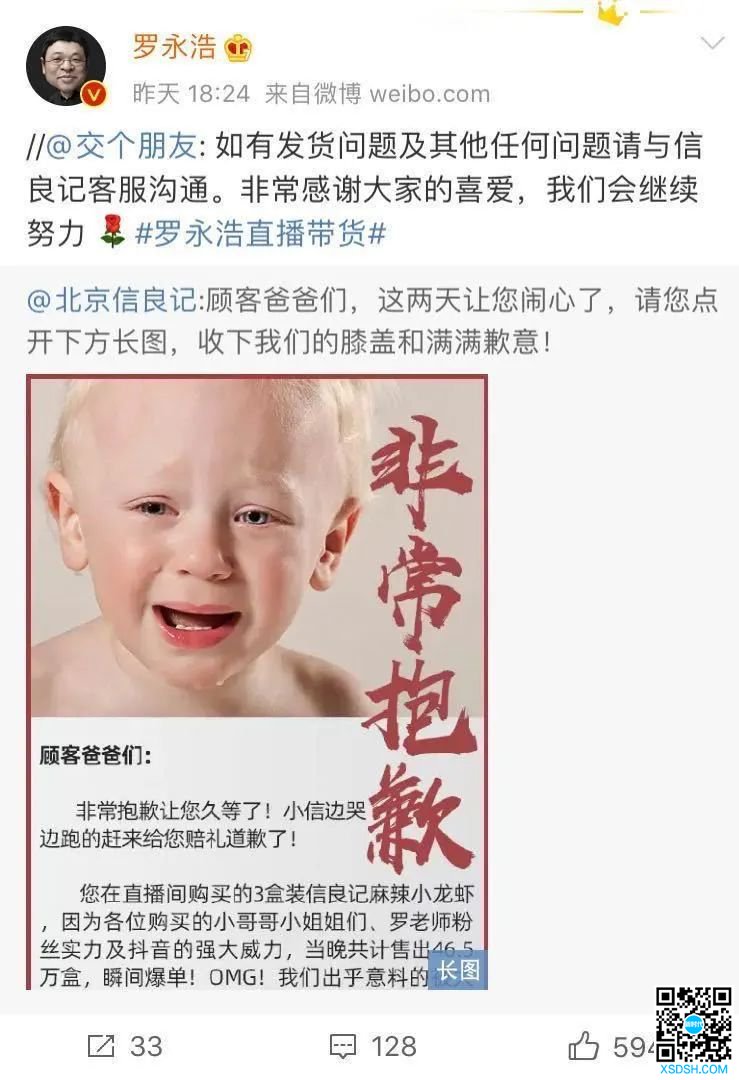Screen dimensions: 739x1080
Task: Open 罗永浩's profile avatar
Action: pyautogui.click(x=66, y=66)
